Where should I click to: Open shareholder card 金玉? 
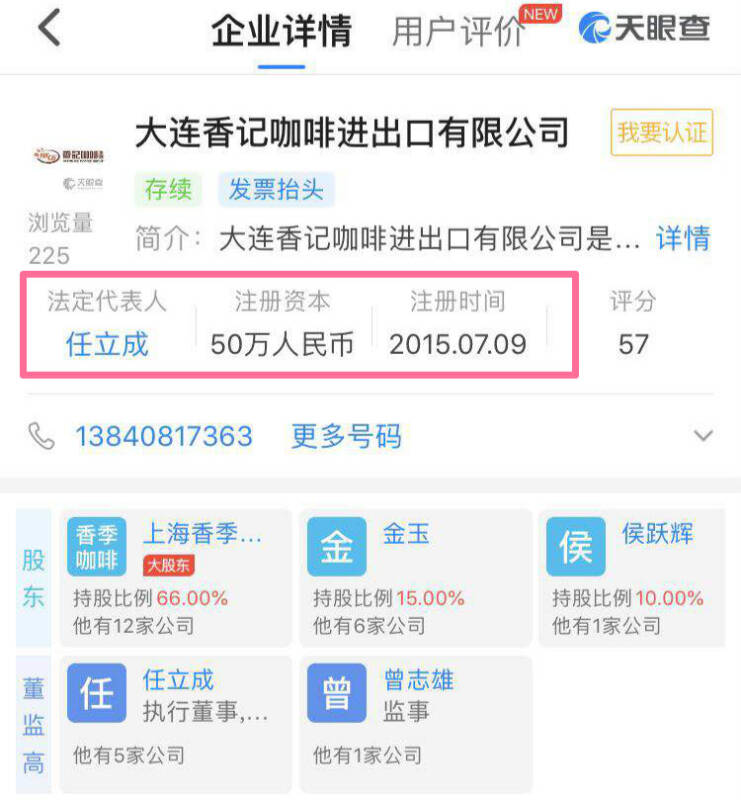coord(414,577)
